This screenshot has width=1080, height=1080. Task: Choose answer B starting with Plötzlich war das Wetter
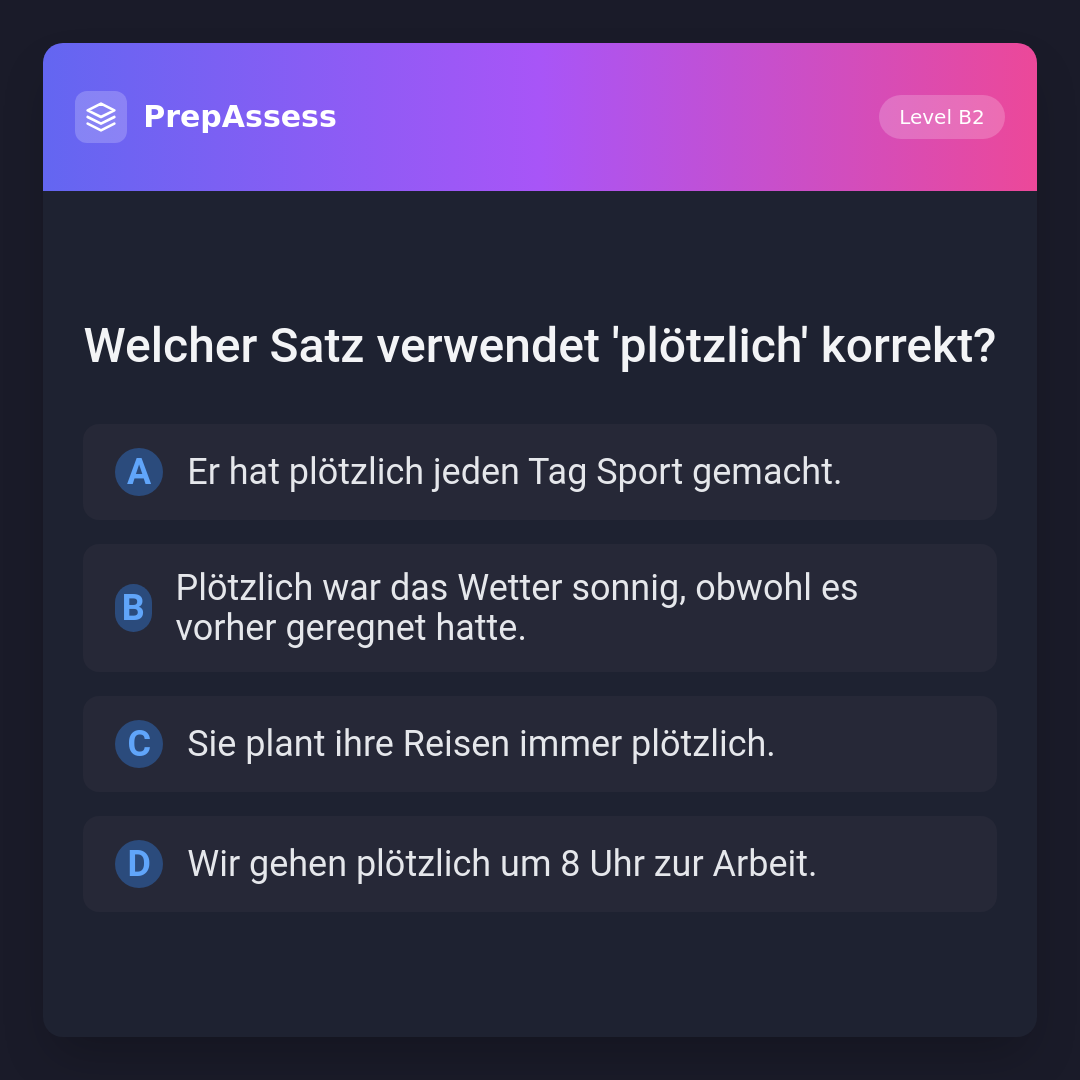[x=539, y=608]
